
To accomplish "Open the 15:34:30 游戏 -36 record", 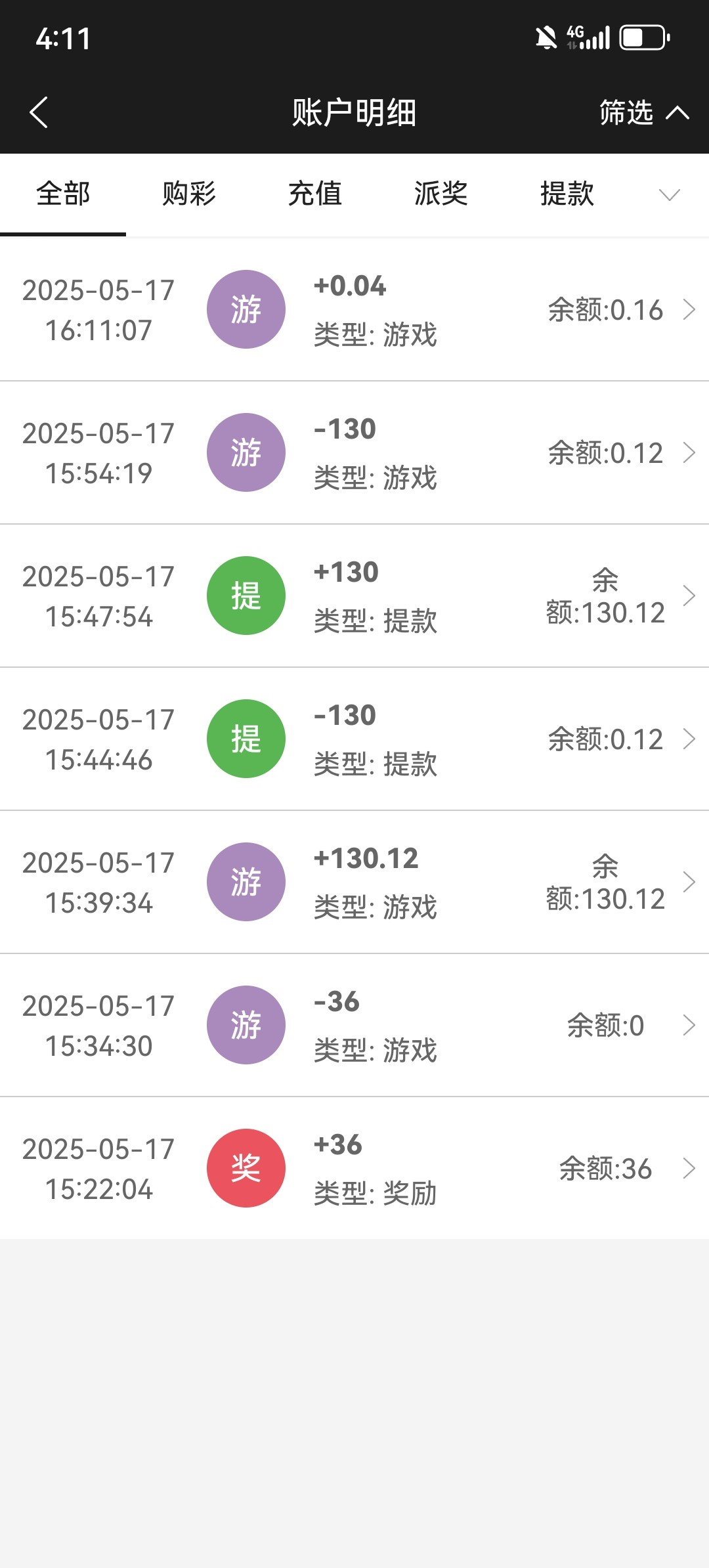I will pyautogui.click(x=354, y=1025).
